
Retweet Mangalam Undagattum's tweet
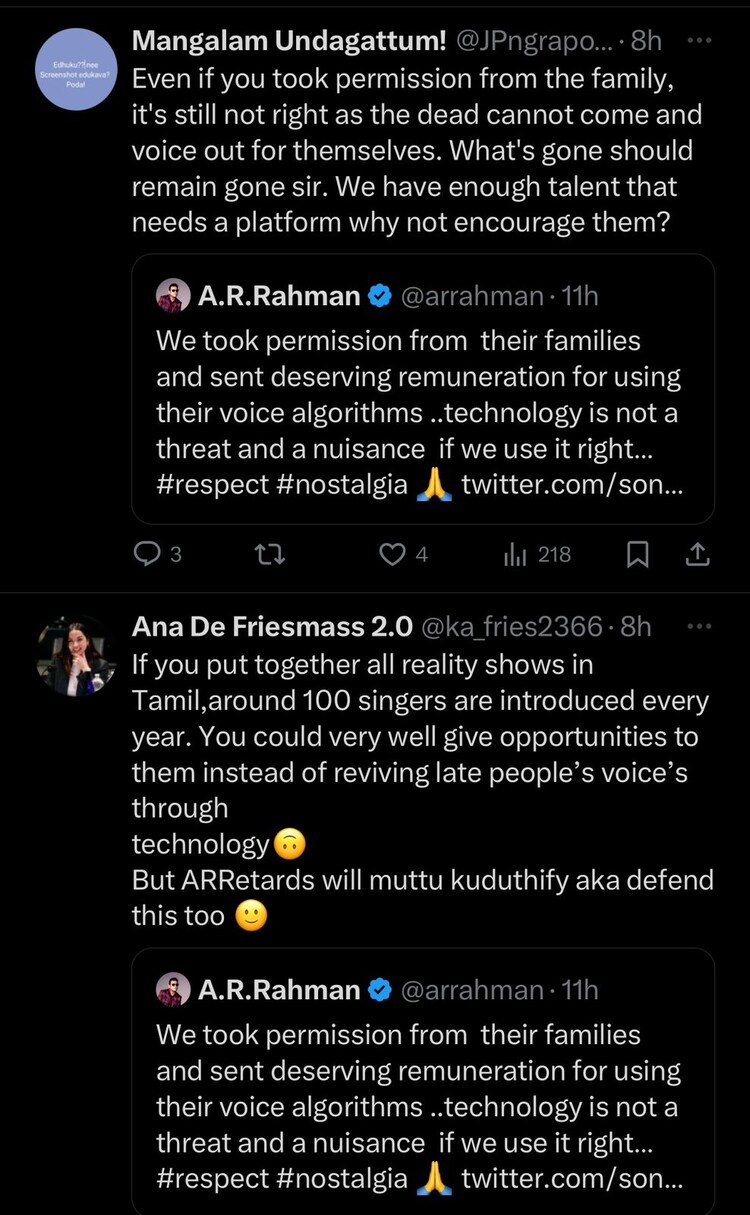(x=270, y=553)
